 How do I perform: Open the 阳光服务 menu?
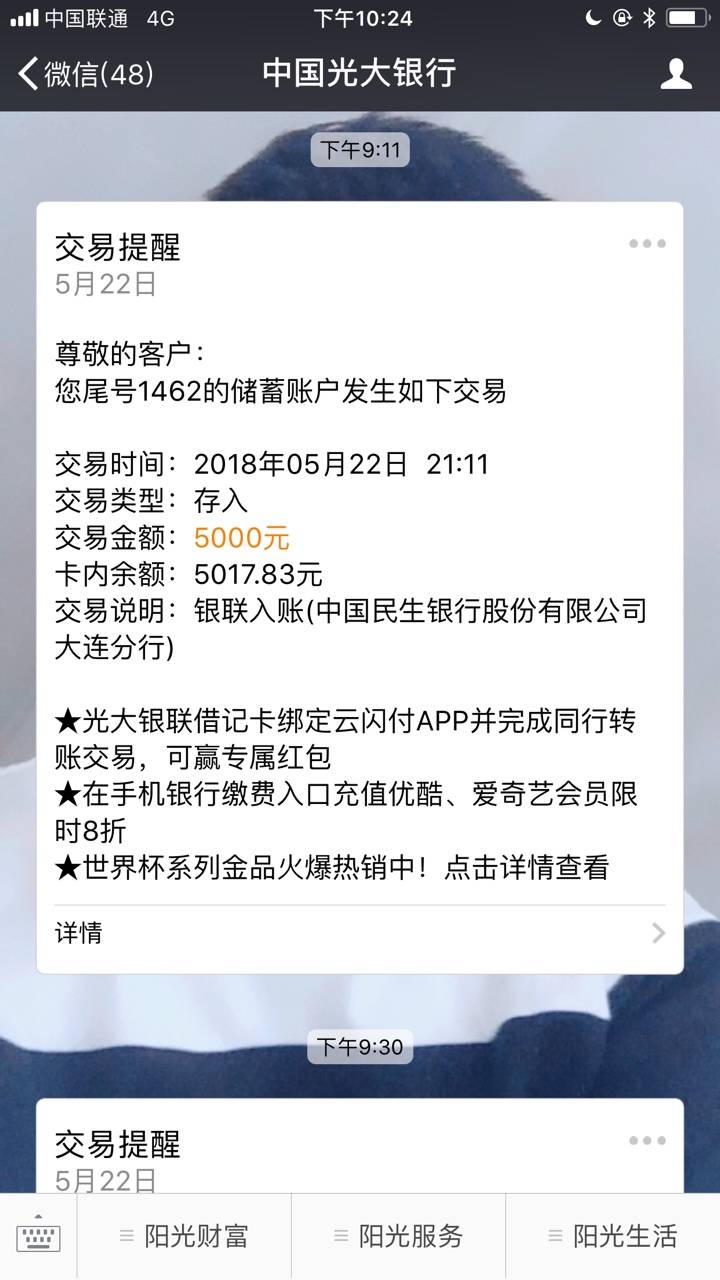pyautogui.click(x=399, y=1236)
